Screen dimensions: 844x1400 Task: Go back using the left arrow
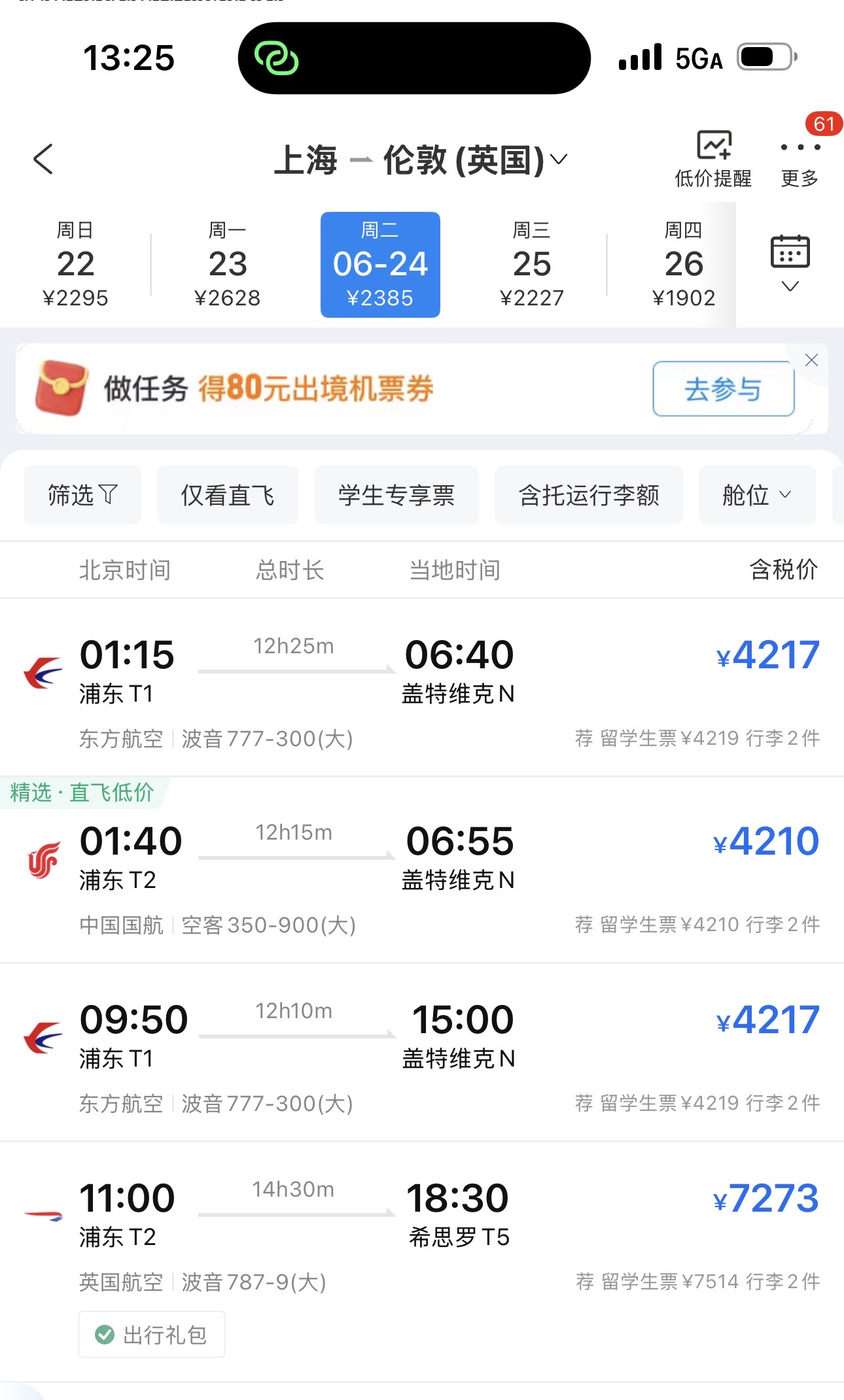43,159
